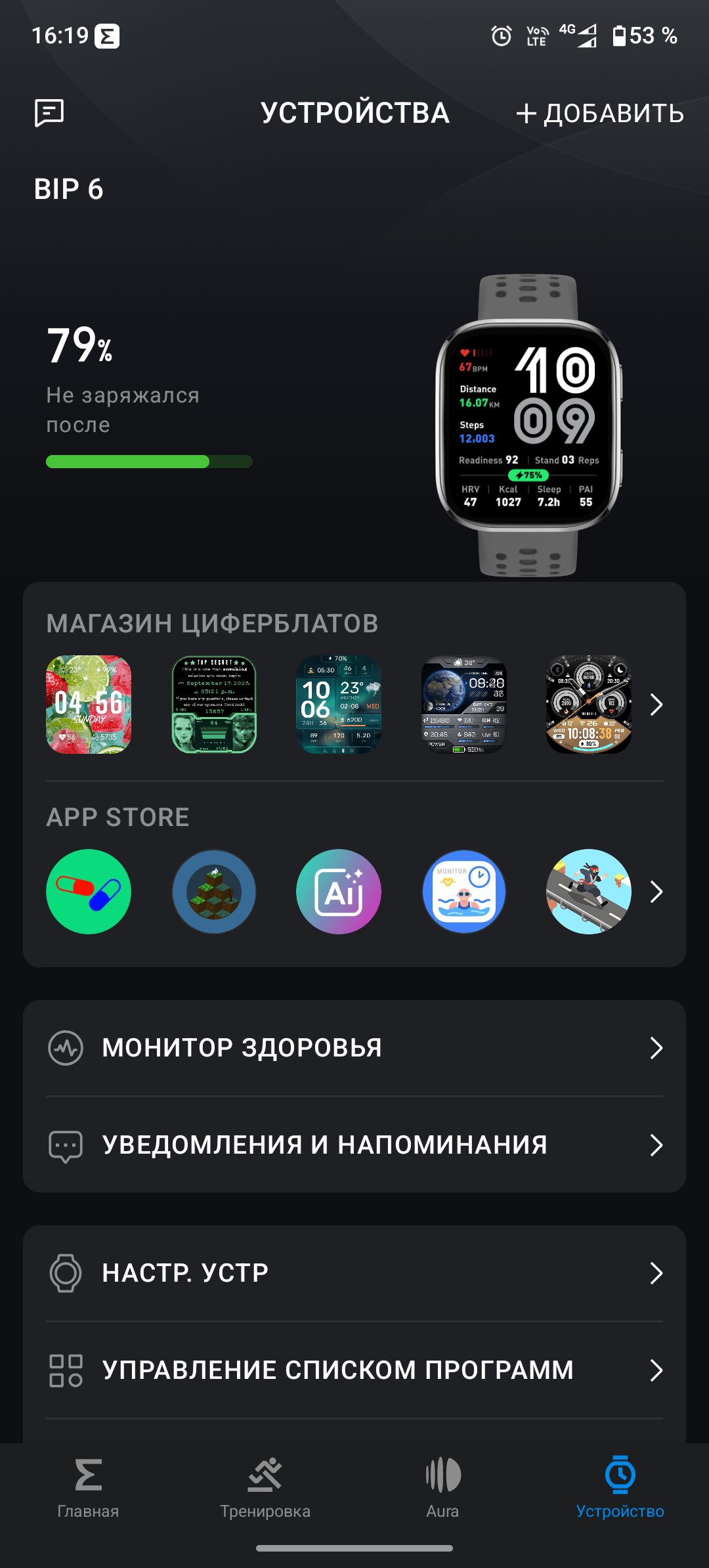Screen dimensions: 709x1568
Task: Expand the App Store list arrow
Action: 656,892
